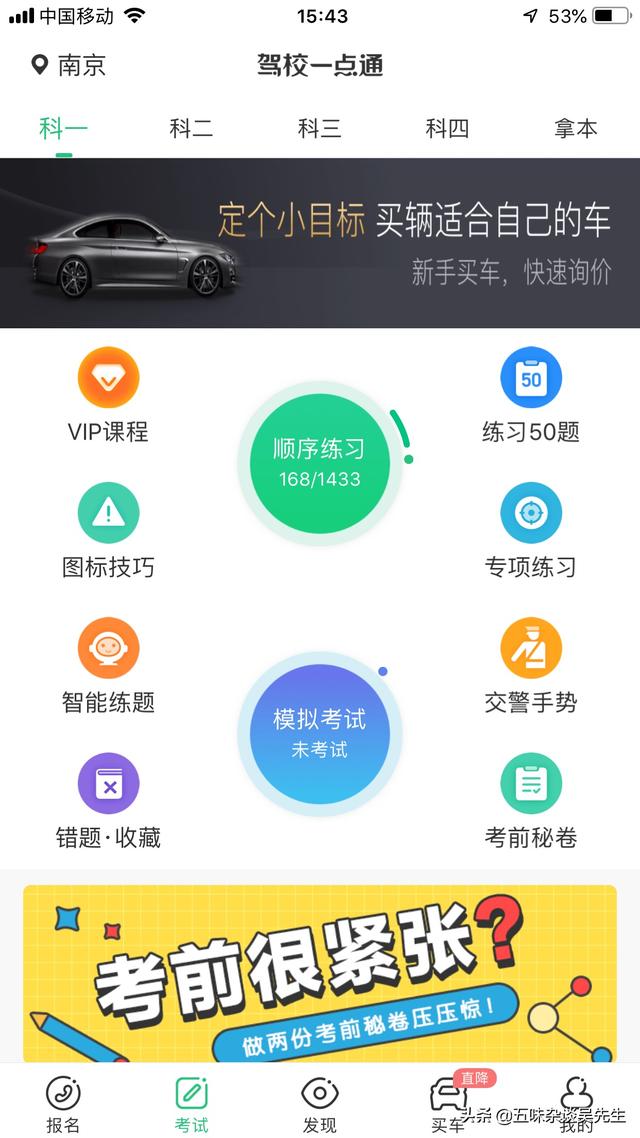Screen dimensions: 640x1138
Task: Go to the 买车 tab
Action: tap(447, 1103)
